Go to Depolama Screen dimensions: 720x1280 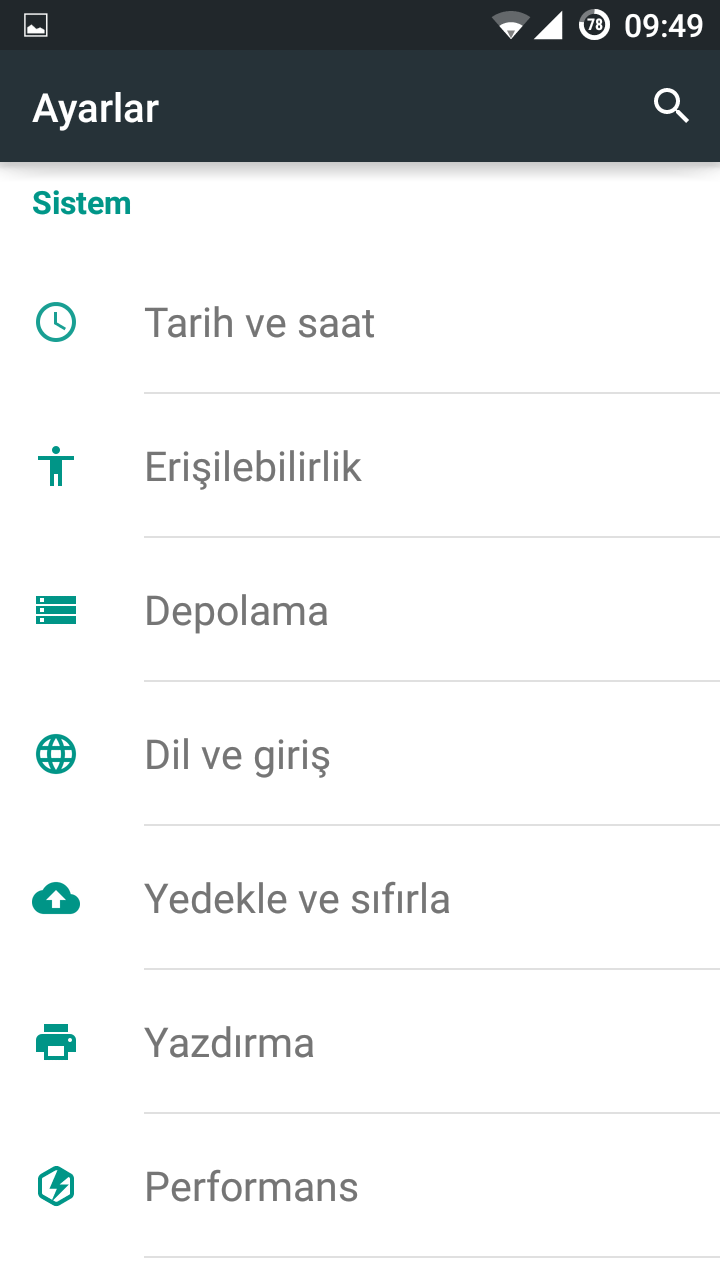(360, 610)
